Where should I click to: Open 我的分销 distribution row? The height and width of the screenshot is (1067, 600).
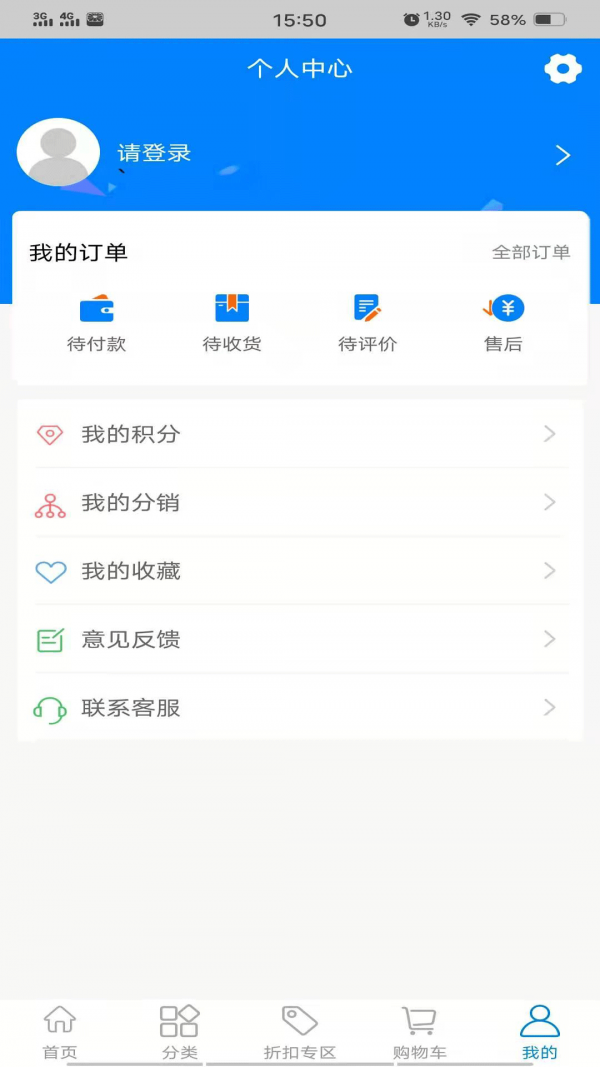point(300,503)
